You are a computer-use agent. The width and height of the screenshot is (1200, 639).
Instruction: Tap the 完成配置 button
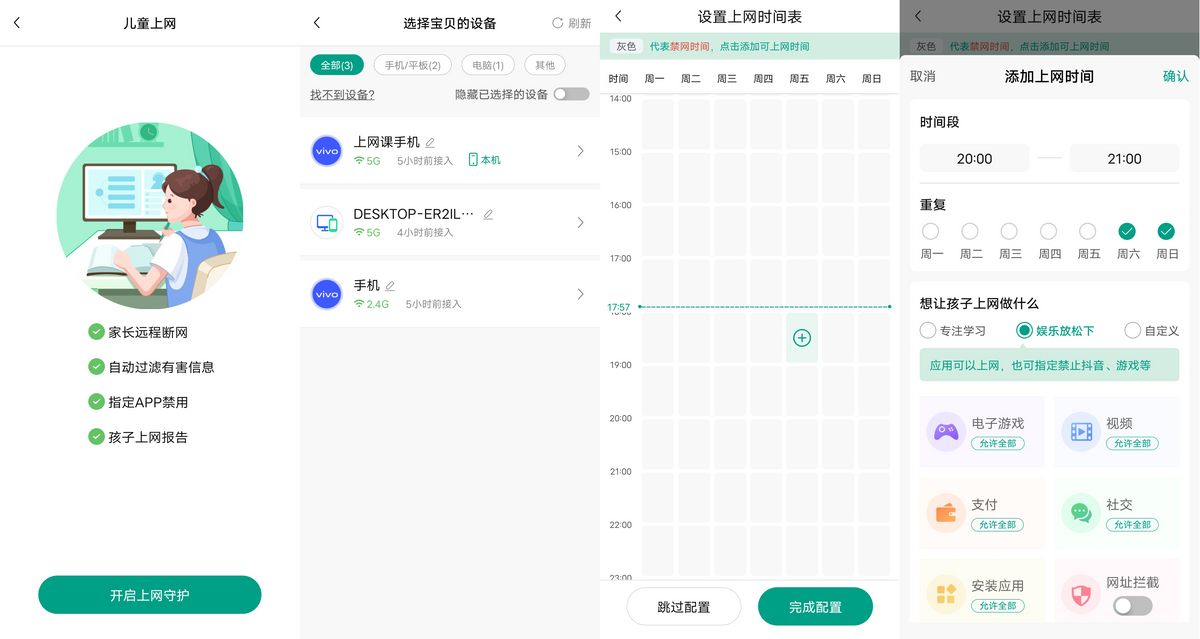point(815,607)
